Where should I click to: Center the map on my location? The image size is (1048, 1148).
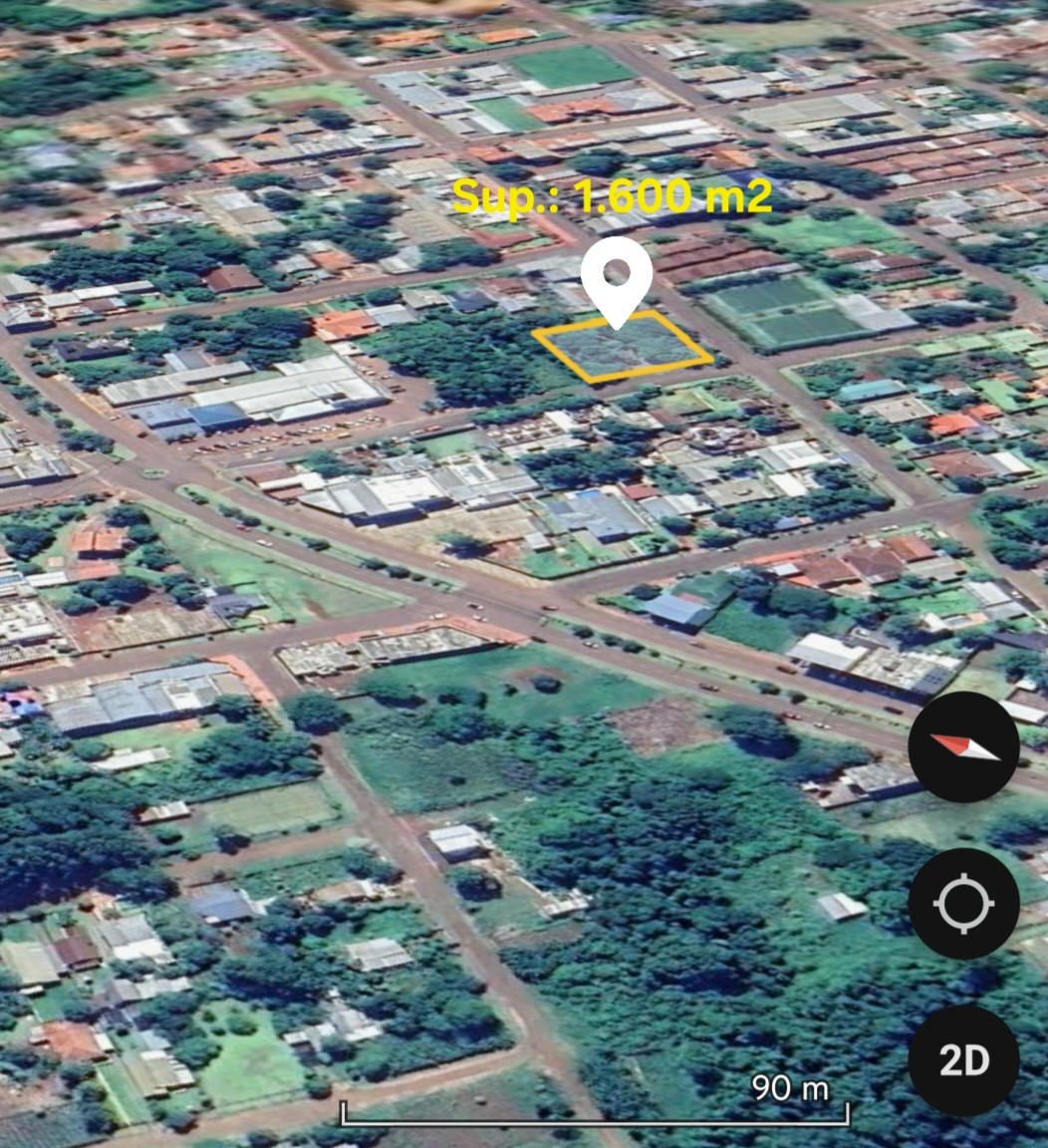click(x=963, y=904)
